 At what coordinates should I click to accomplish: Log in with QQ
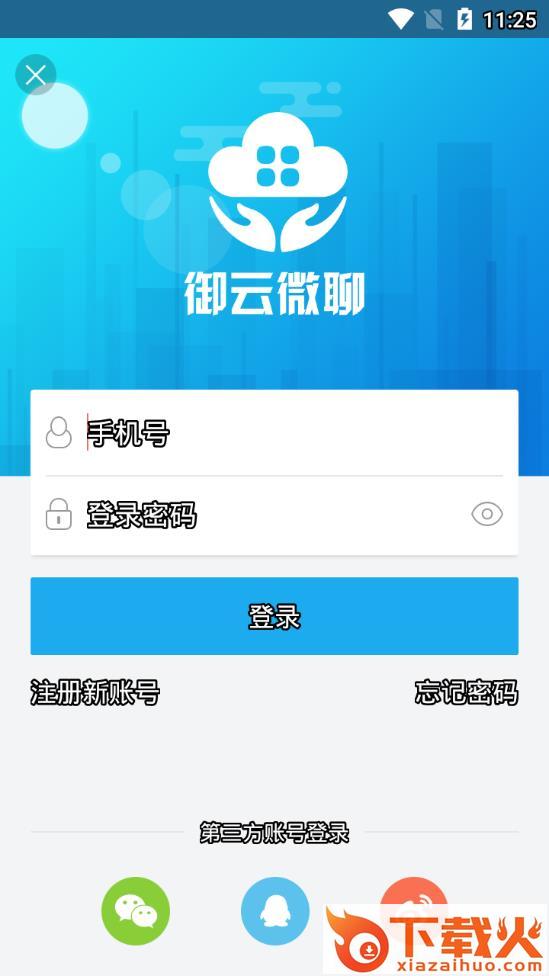[275, 911]
